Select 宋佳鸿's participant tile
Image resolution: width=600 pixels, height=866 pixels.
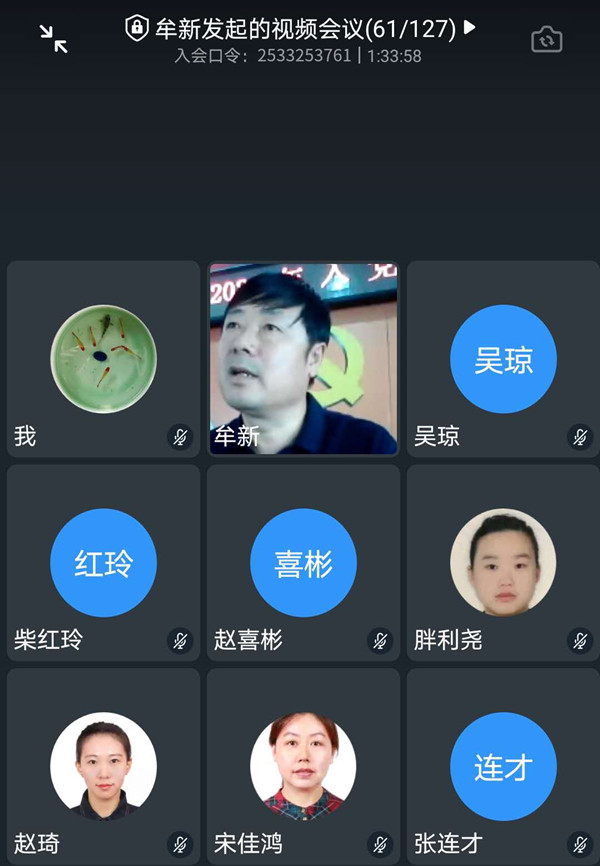tap(303, 765)
